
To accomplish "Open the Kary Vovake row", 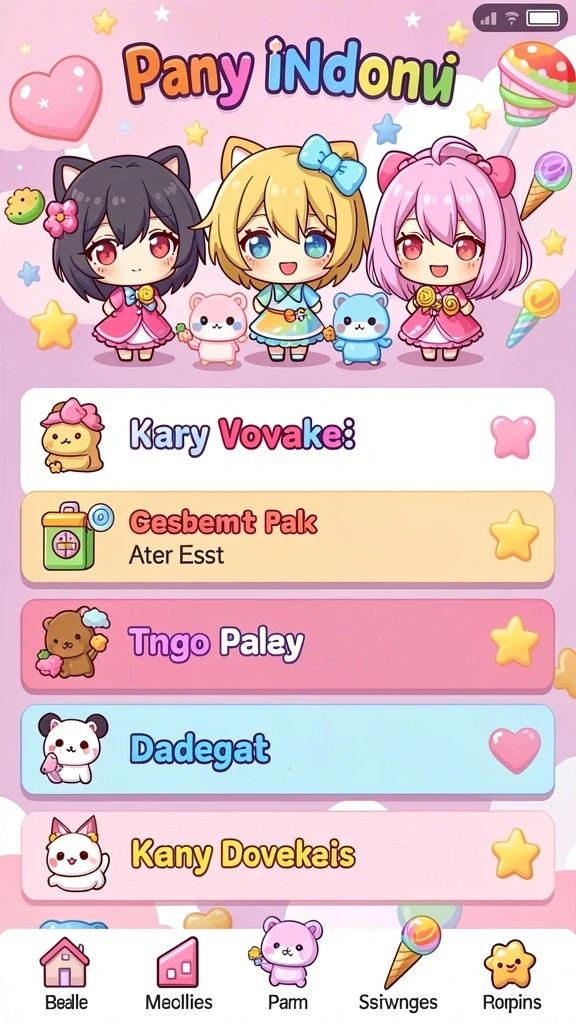I will [287, 440].
